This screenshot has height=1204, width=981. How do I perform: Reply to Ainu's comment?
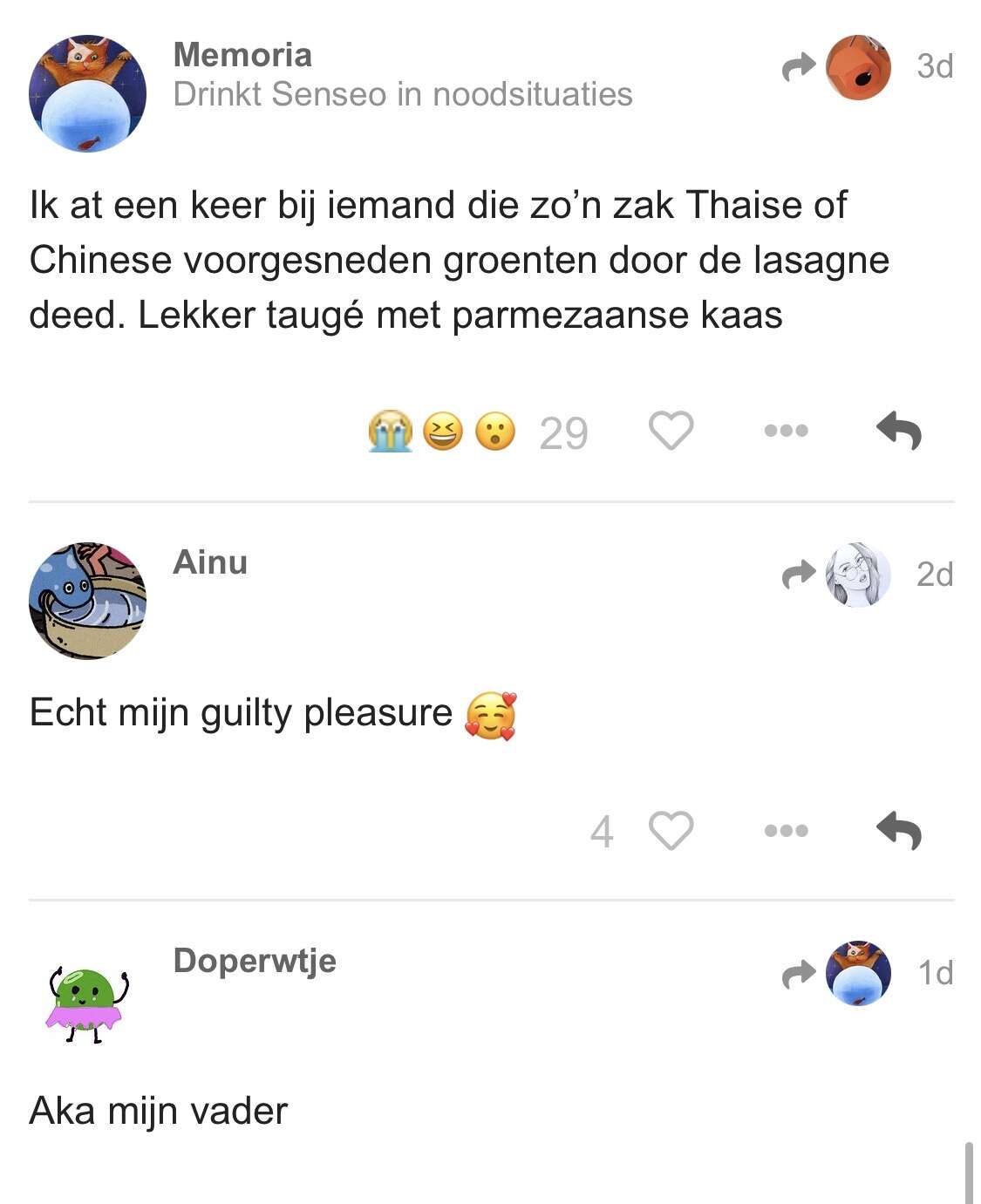[x=899, y=831]
